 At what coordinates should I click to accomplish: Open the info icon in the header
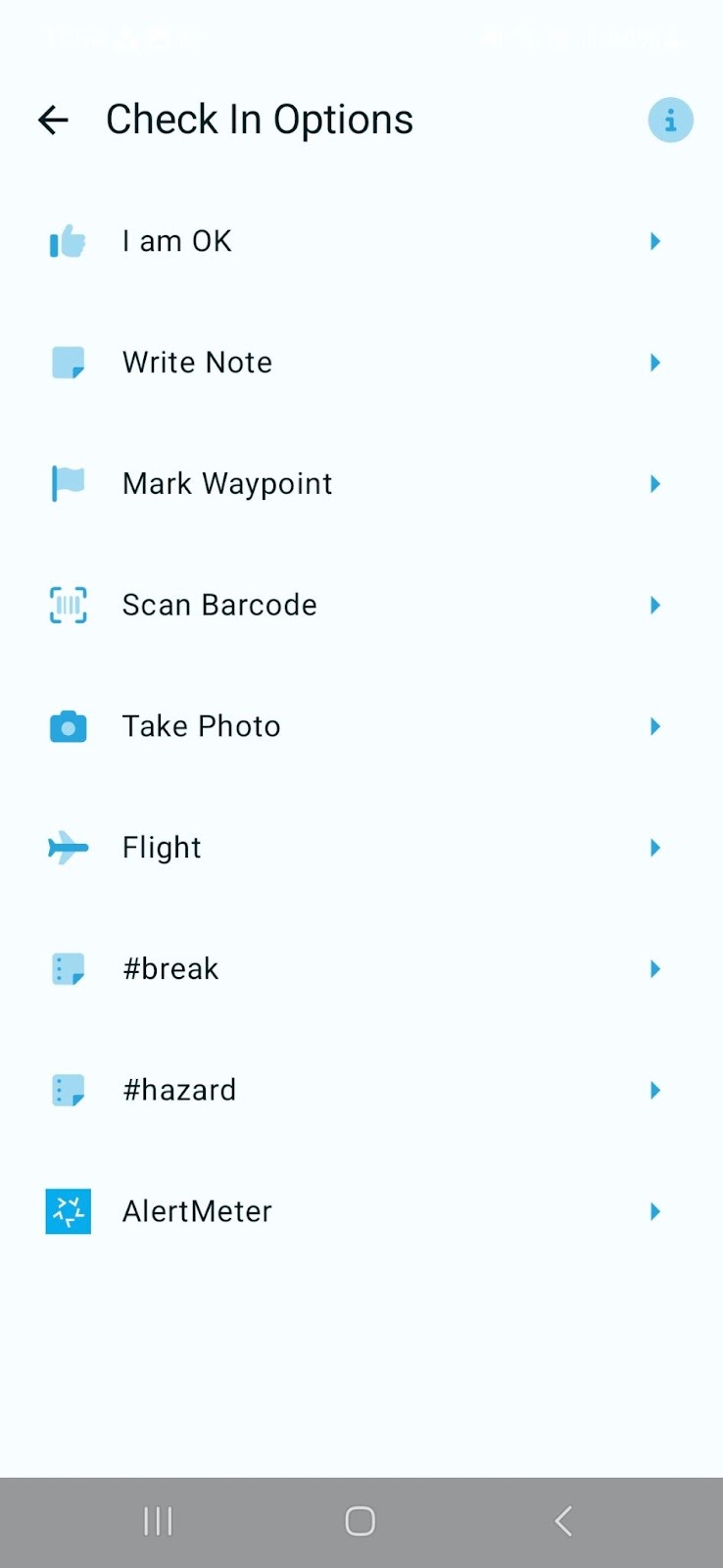(x=670, y=121)
